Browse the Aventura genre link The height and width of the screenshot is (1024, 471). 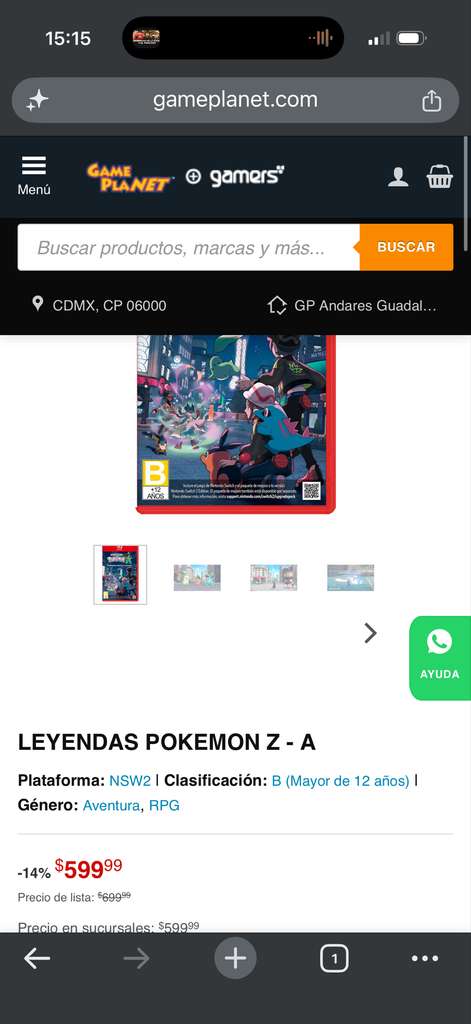pyautogui.click(x=111, y=806)
